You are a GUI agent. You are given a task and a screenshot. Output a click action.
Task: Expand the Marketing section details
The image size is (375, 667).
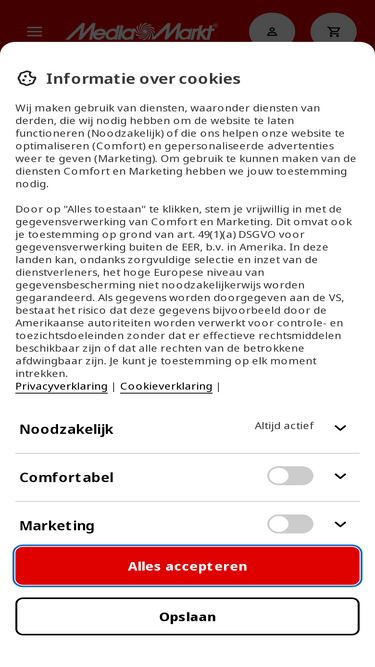[x=340, y=524]
